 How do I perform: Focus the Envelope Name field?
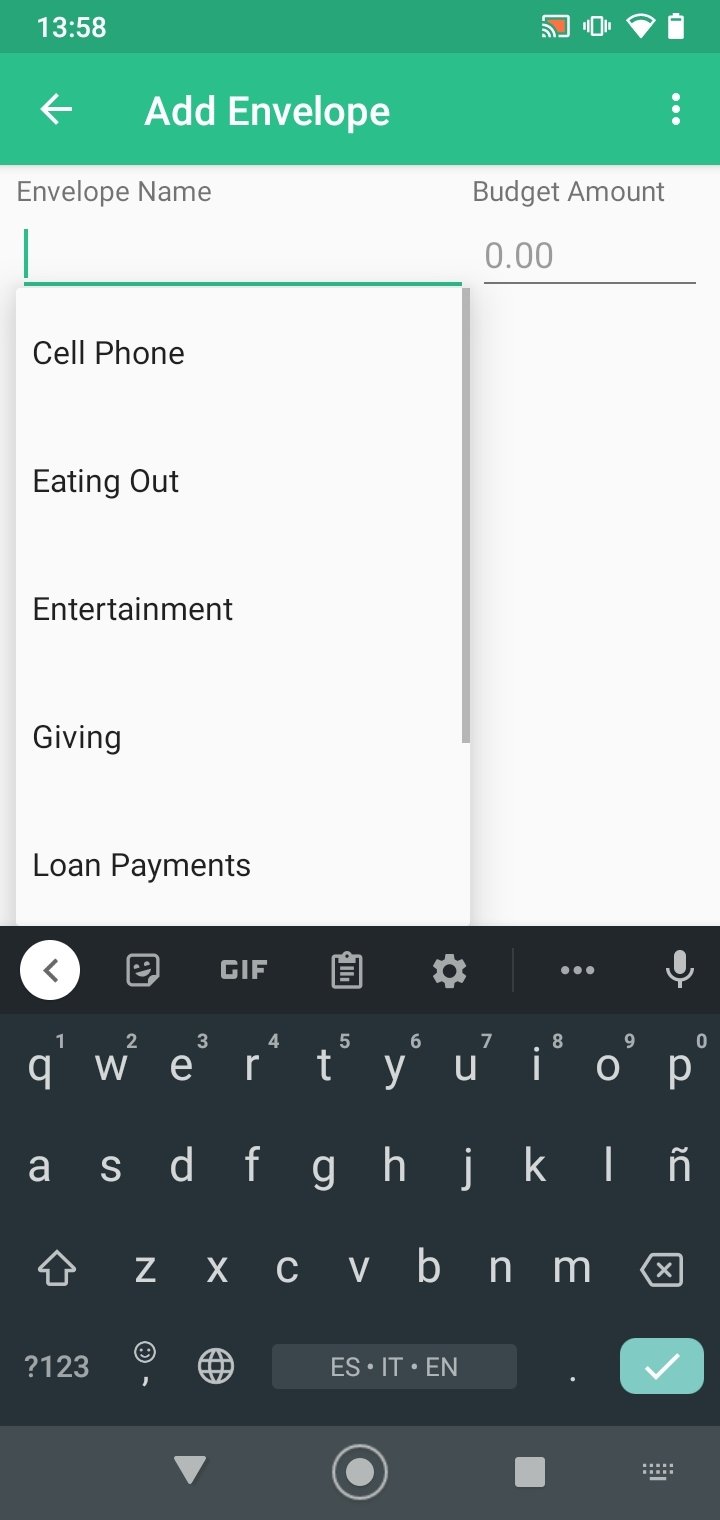pos(242,255)
